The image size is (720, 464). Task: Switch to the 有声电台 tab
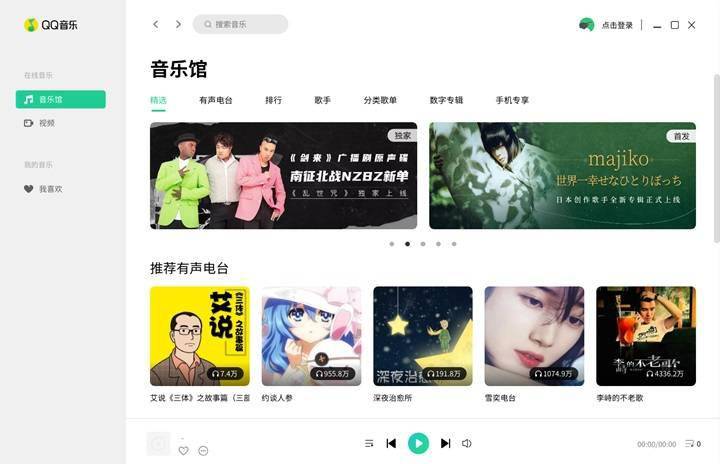point(215,100)
